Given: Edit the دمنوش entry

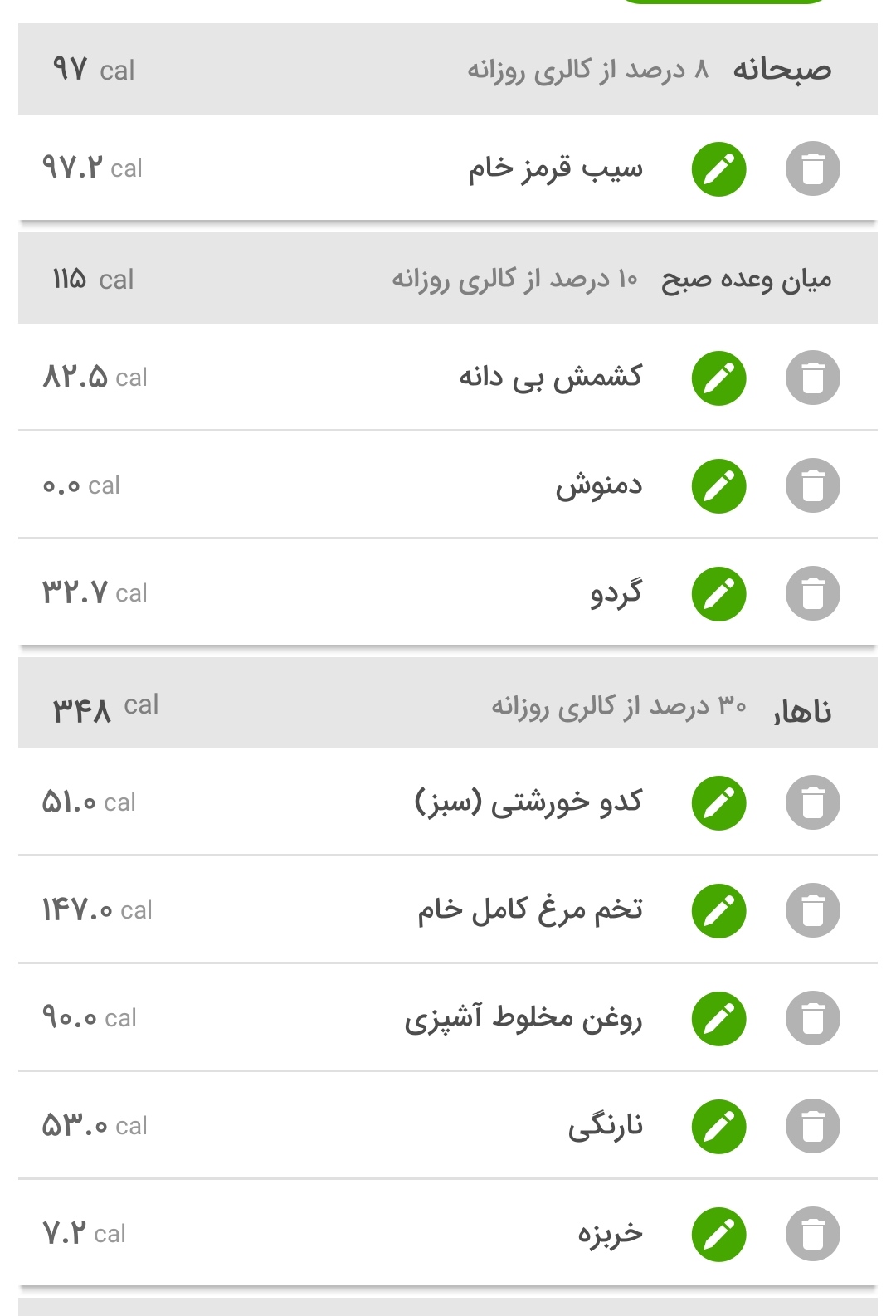Looking at the screenshot, I should click(x=718, y=486).
